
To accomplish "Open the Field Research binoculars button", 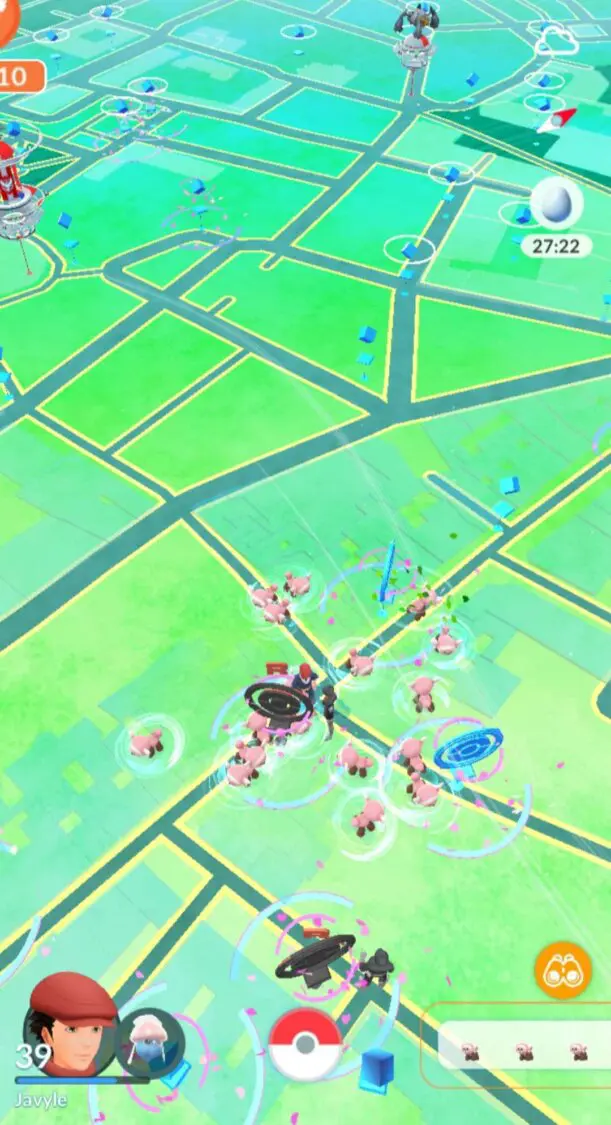I will (563, 970).
